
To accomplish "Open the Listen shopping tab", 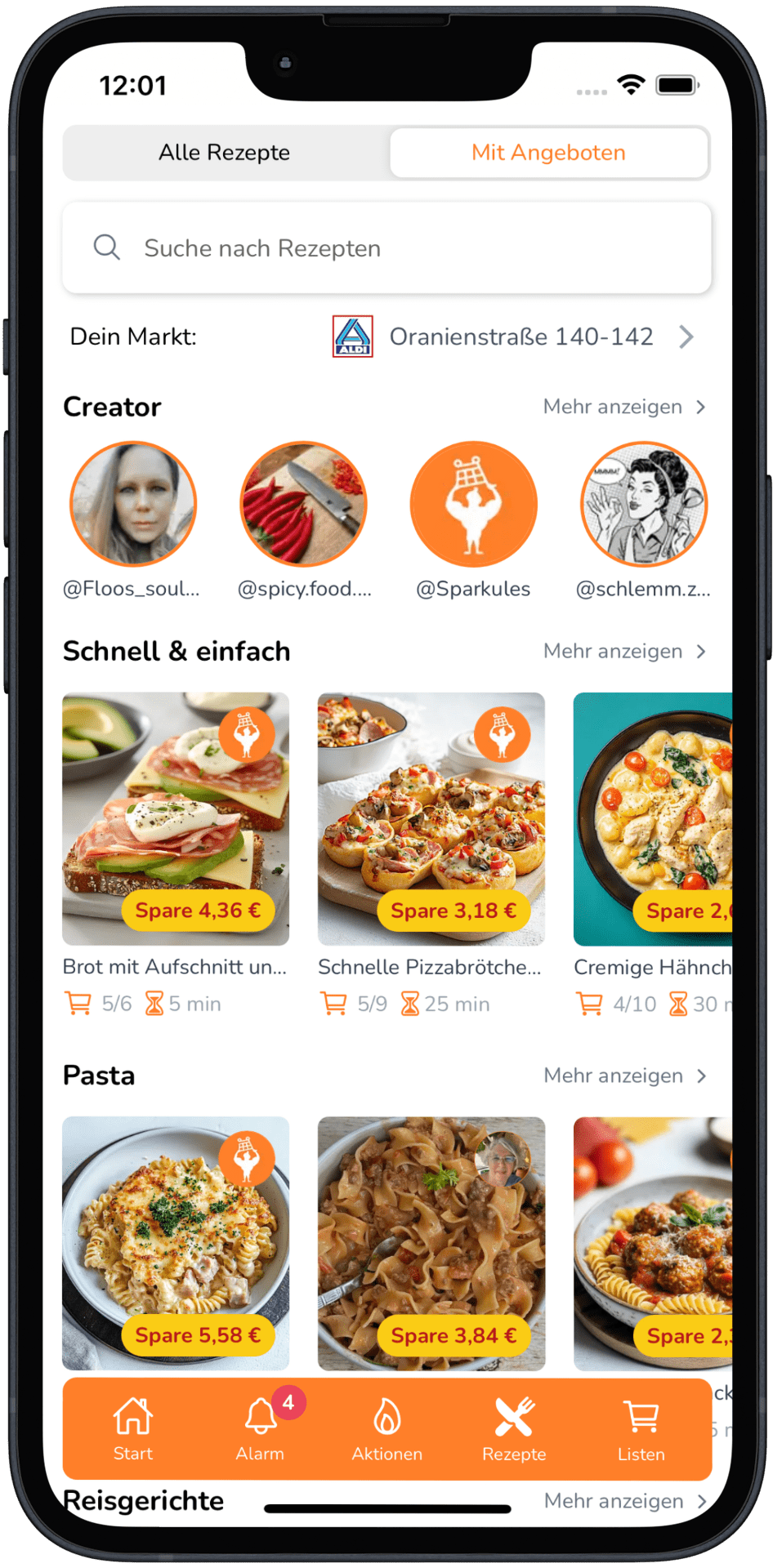I will (x=641, y=1428).
